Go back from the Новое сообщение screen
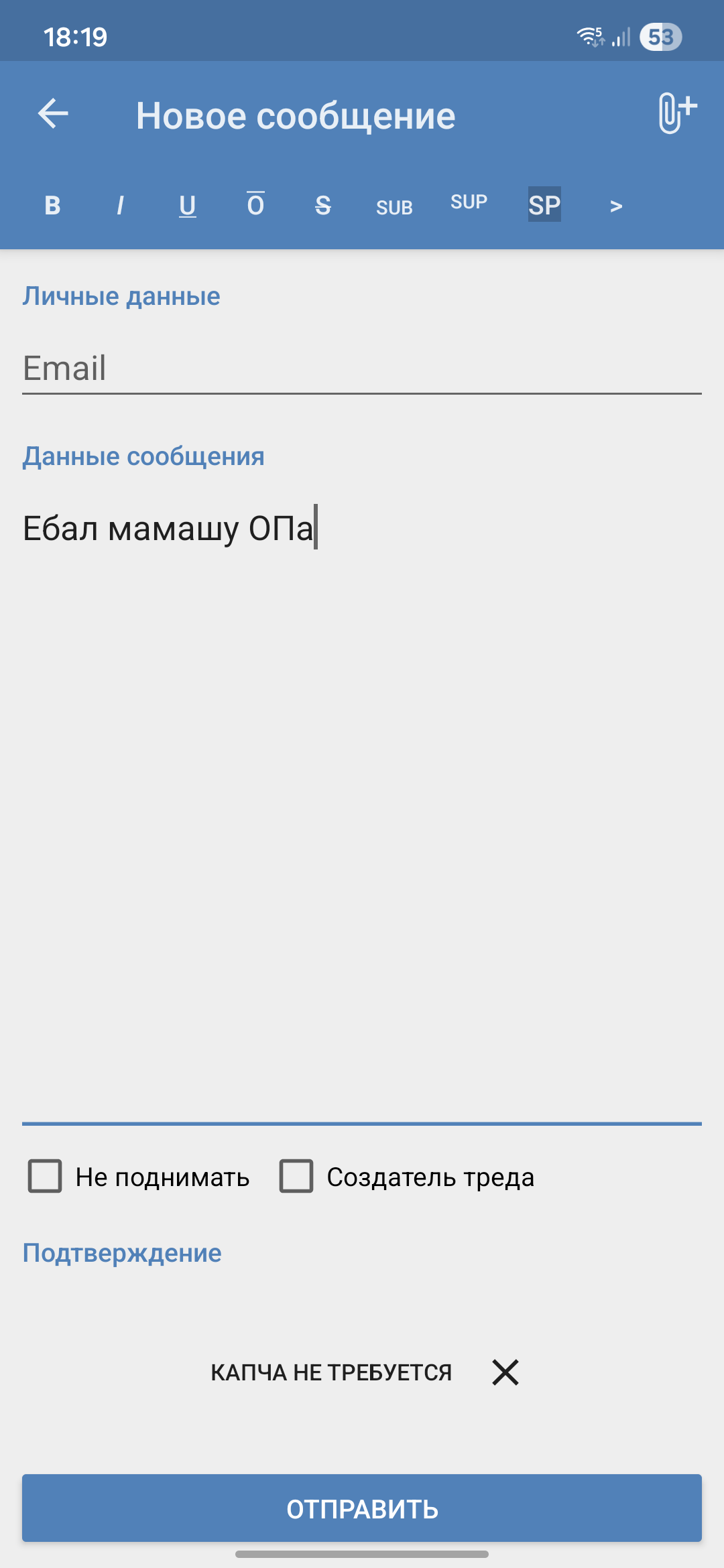This screenshot has height=1568, width=724. [53, 113]
